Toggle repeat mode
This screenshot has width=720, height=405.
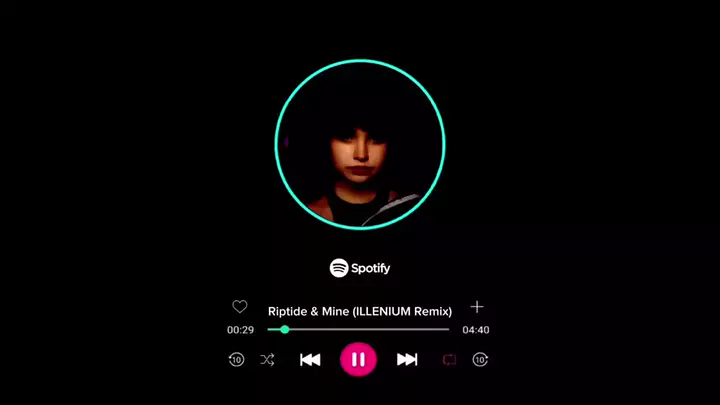[449, 359]
